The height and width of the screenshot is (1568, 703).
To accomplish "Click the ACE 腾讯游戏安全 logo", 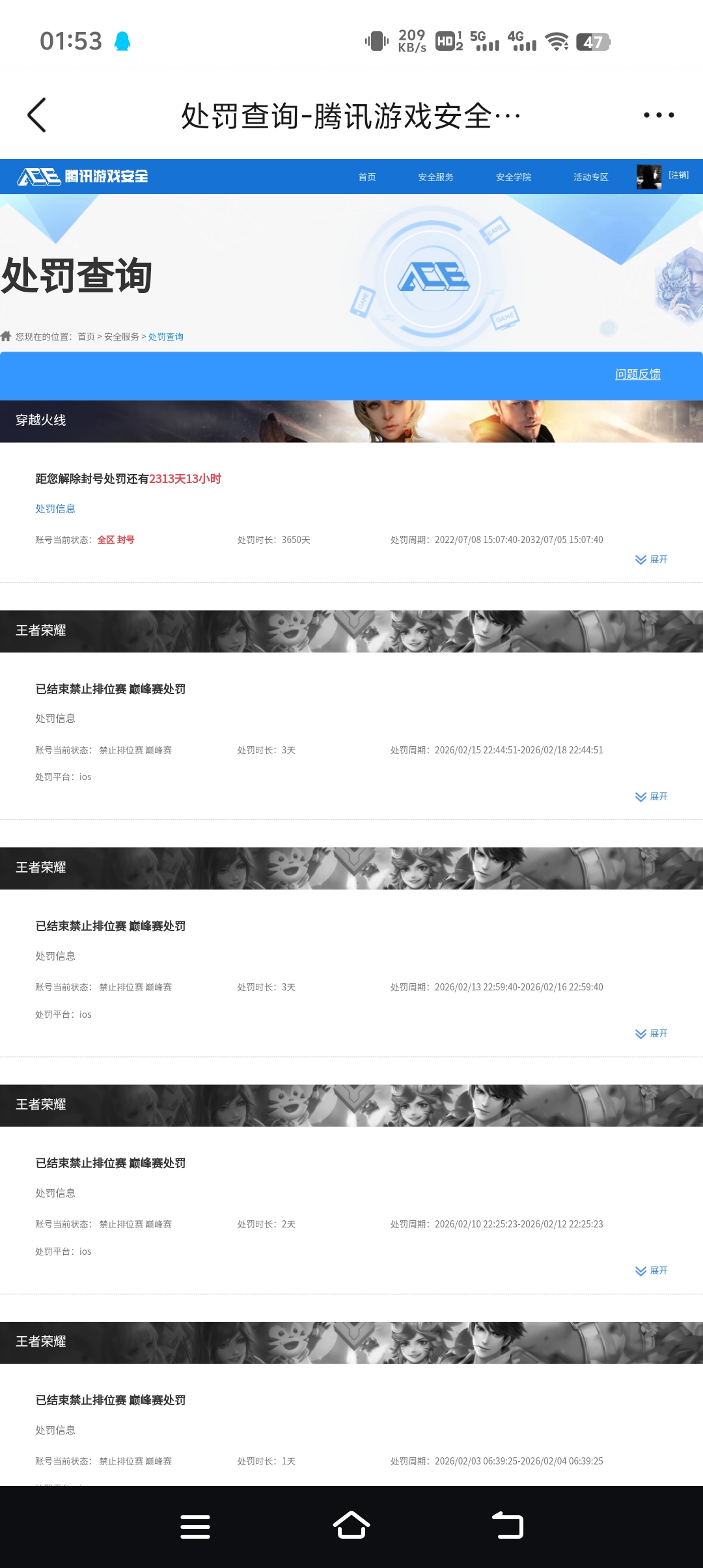I will click(x=85, y=176).
